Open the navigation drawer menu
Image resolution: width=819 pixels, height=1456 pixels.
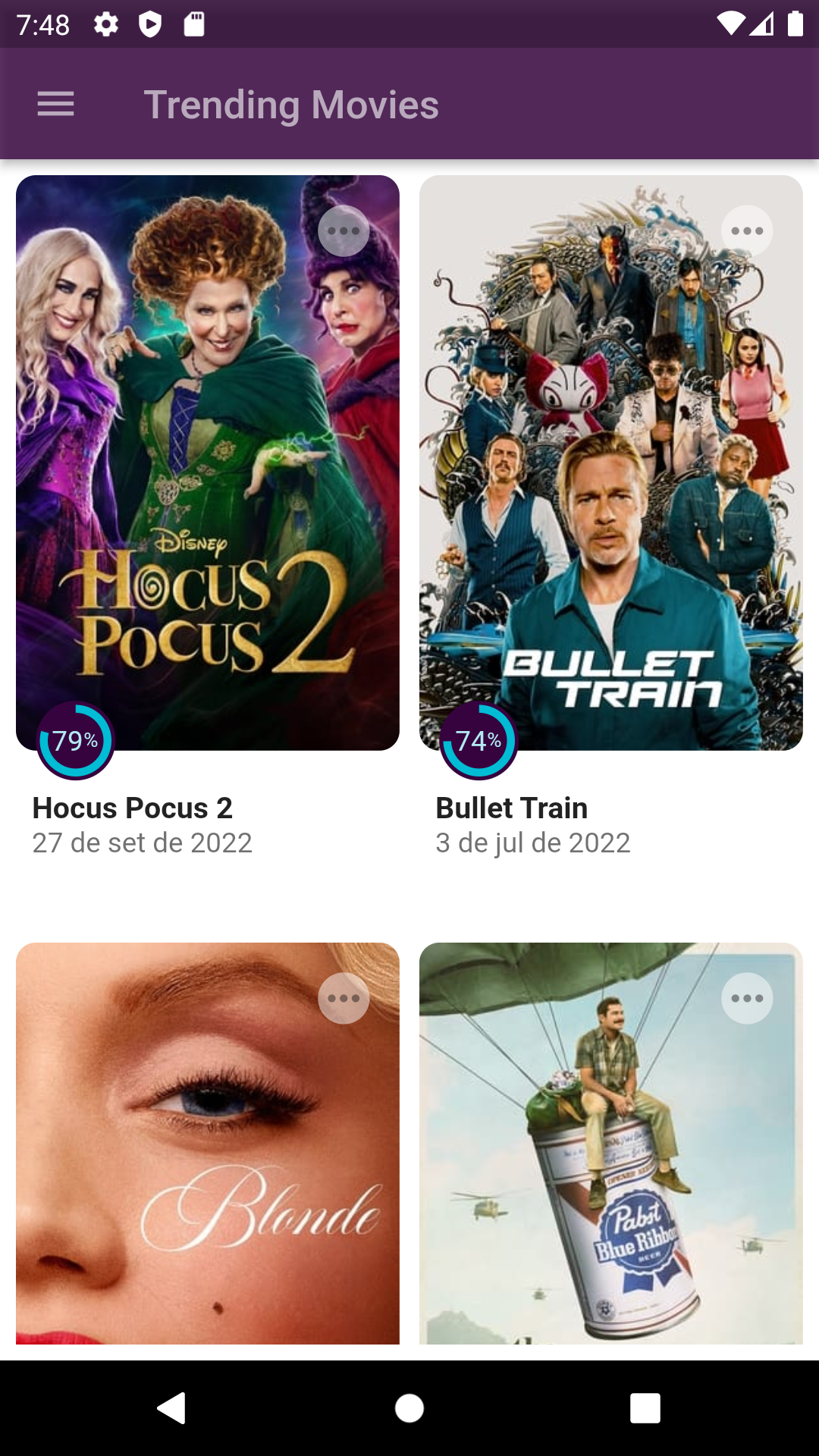pyautogui.click(x=55, y=104)
